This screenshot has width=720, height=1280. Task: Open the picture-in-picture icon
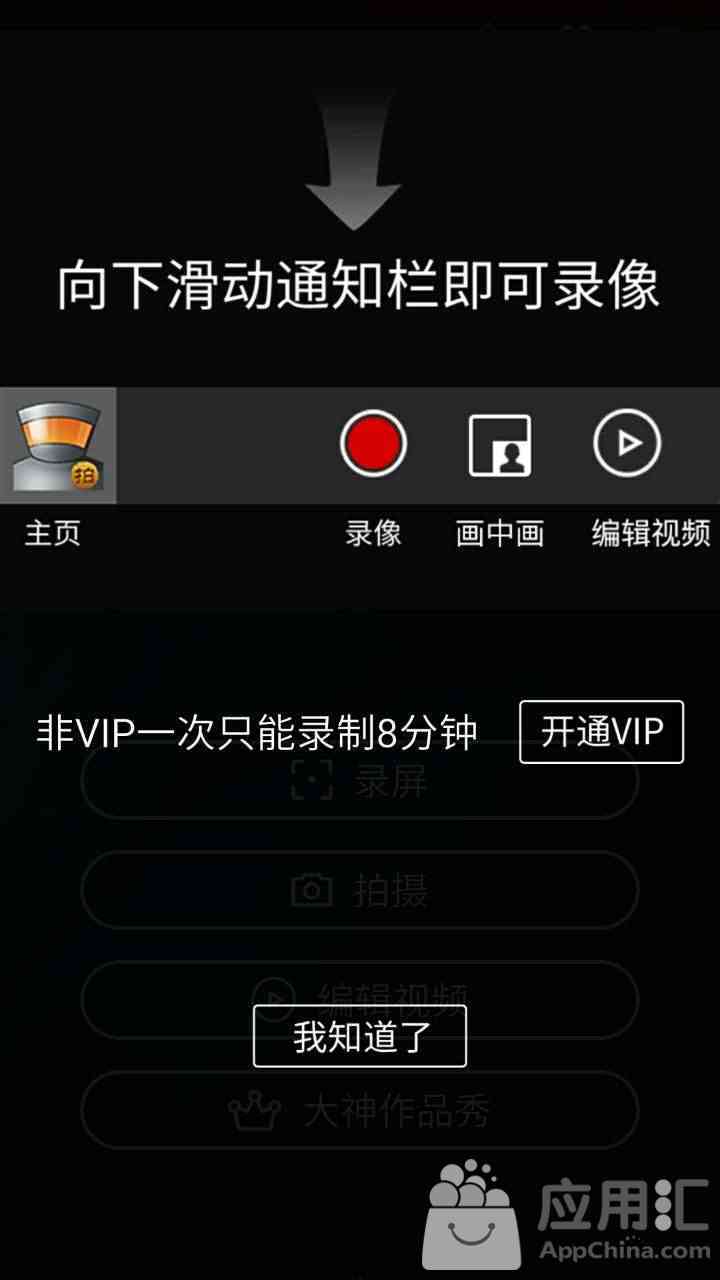(x=500, y=445)
